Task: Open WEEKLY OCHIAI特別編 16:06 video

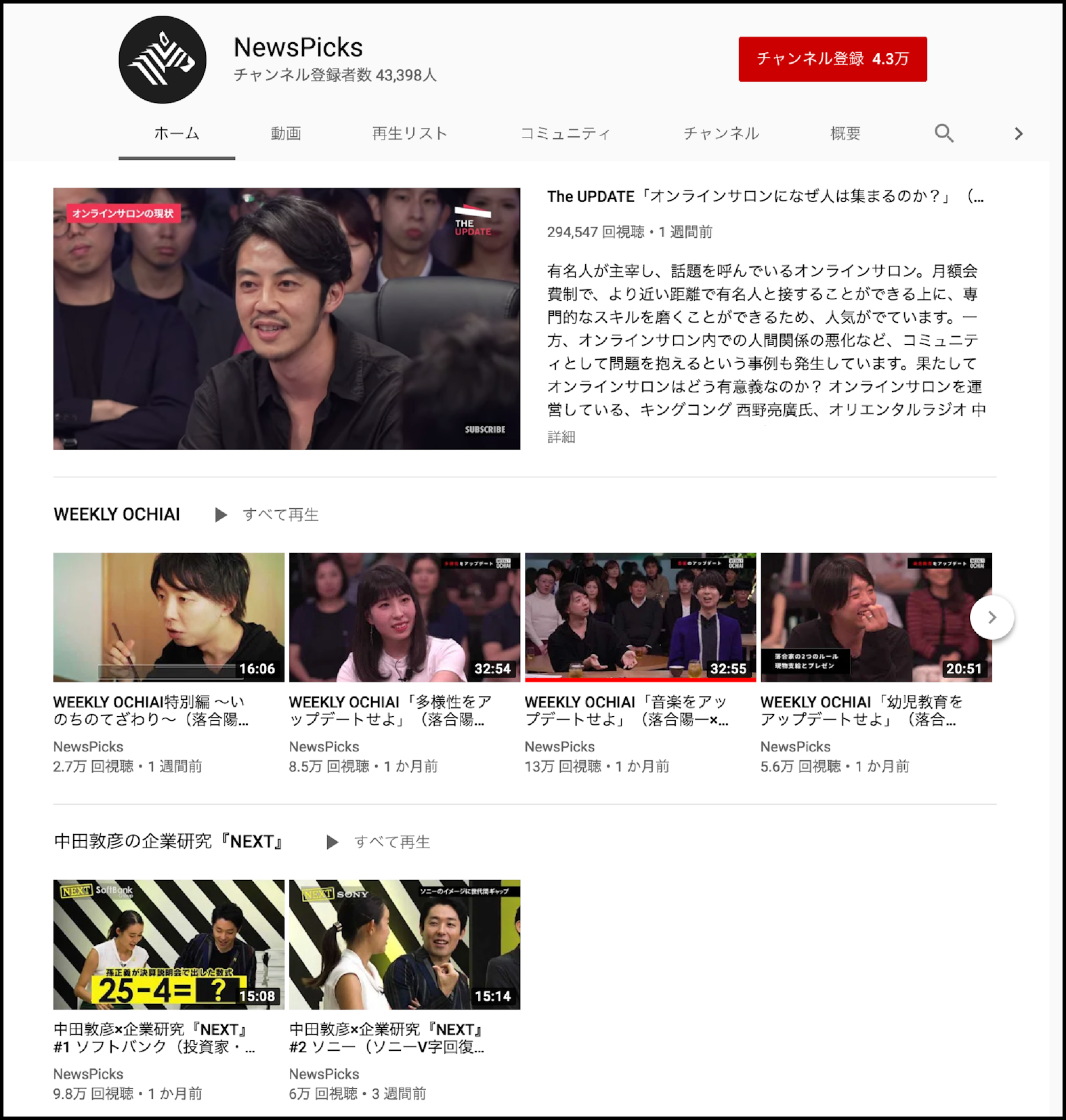Action: pos(169,617)
